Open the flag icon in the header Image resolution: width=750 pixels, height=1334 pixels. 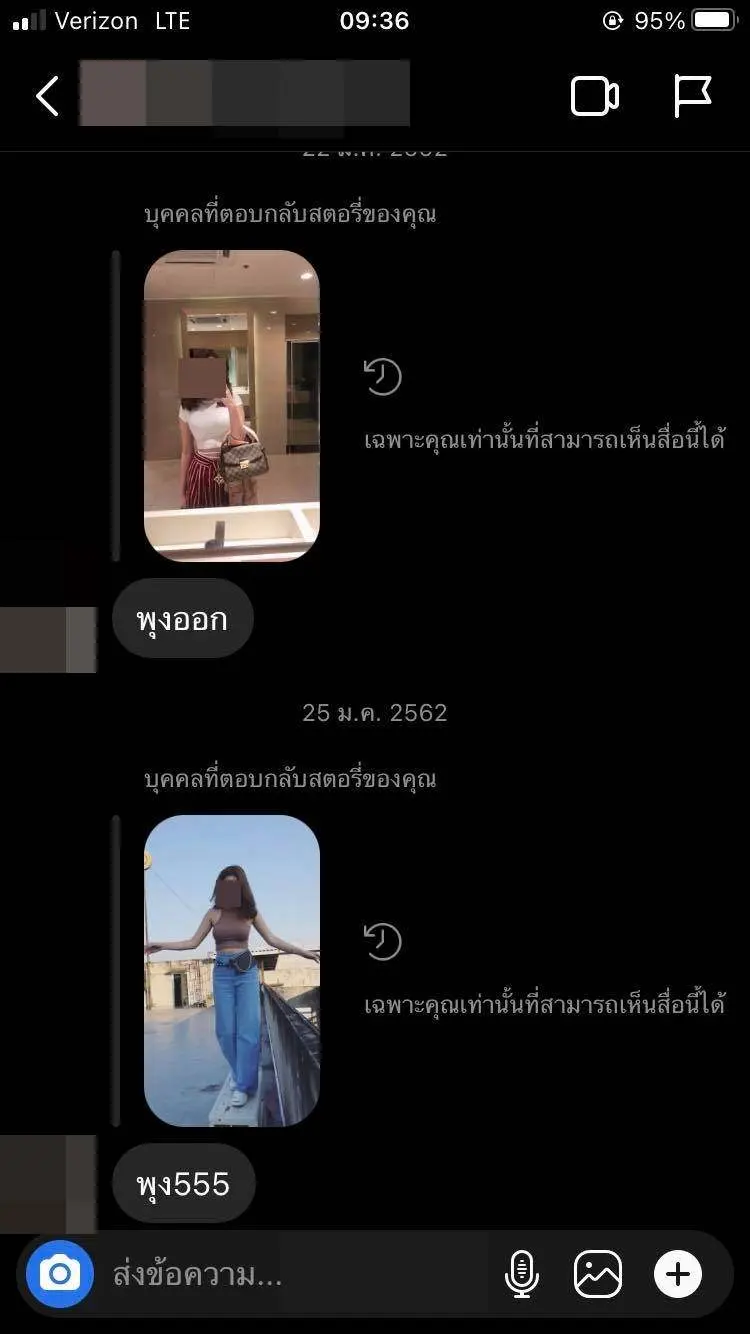pyautogui.click(x=692, y=96)
